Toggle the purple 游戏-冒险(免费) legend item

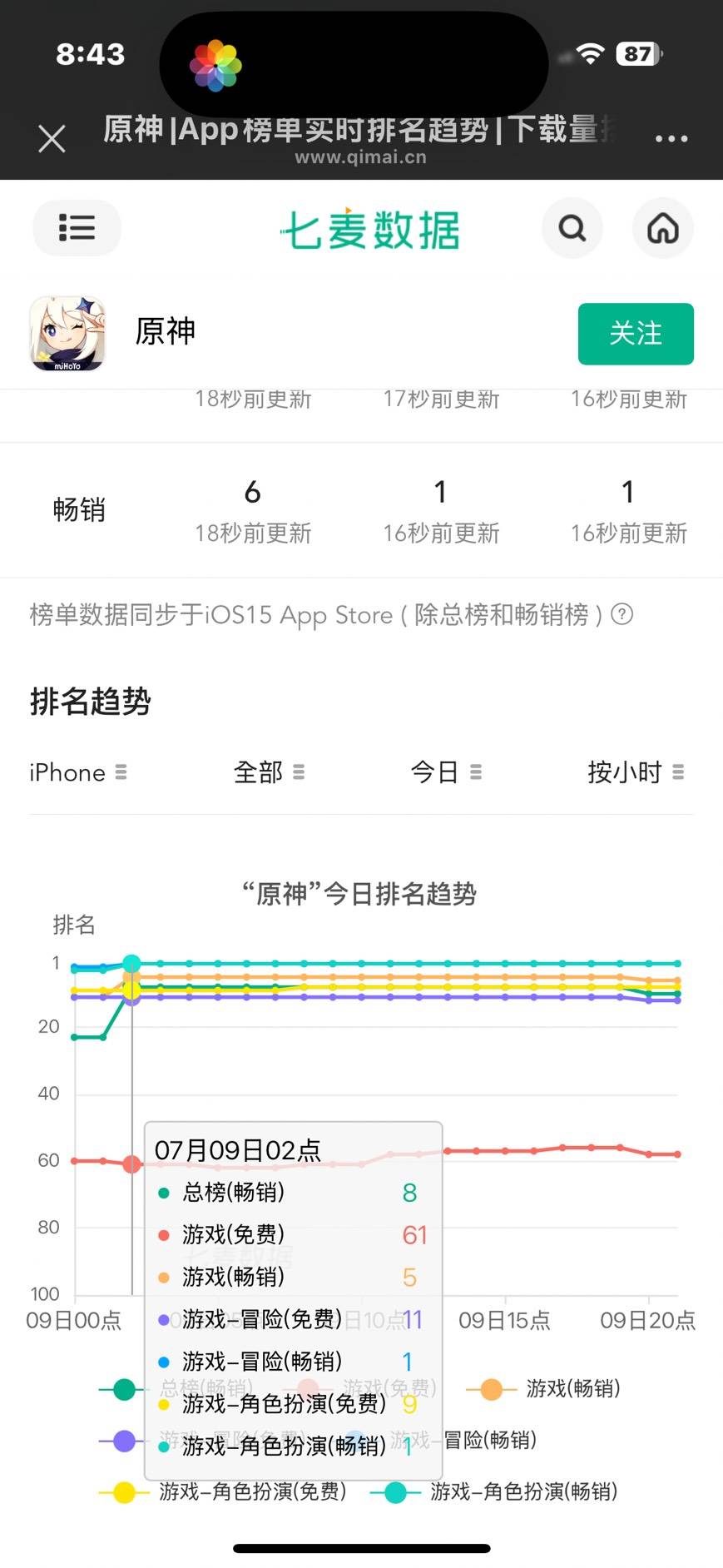pos(124,1441)
